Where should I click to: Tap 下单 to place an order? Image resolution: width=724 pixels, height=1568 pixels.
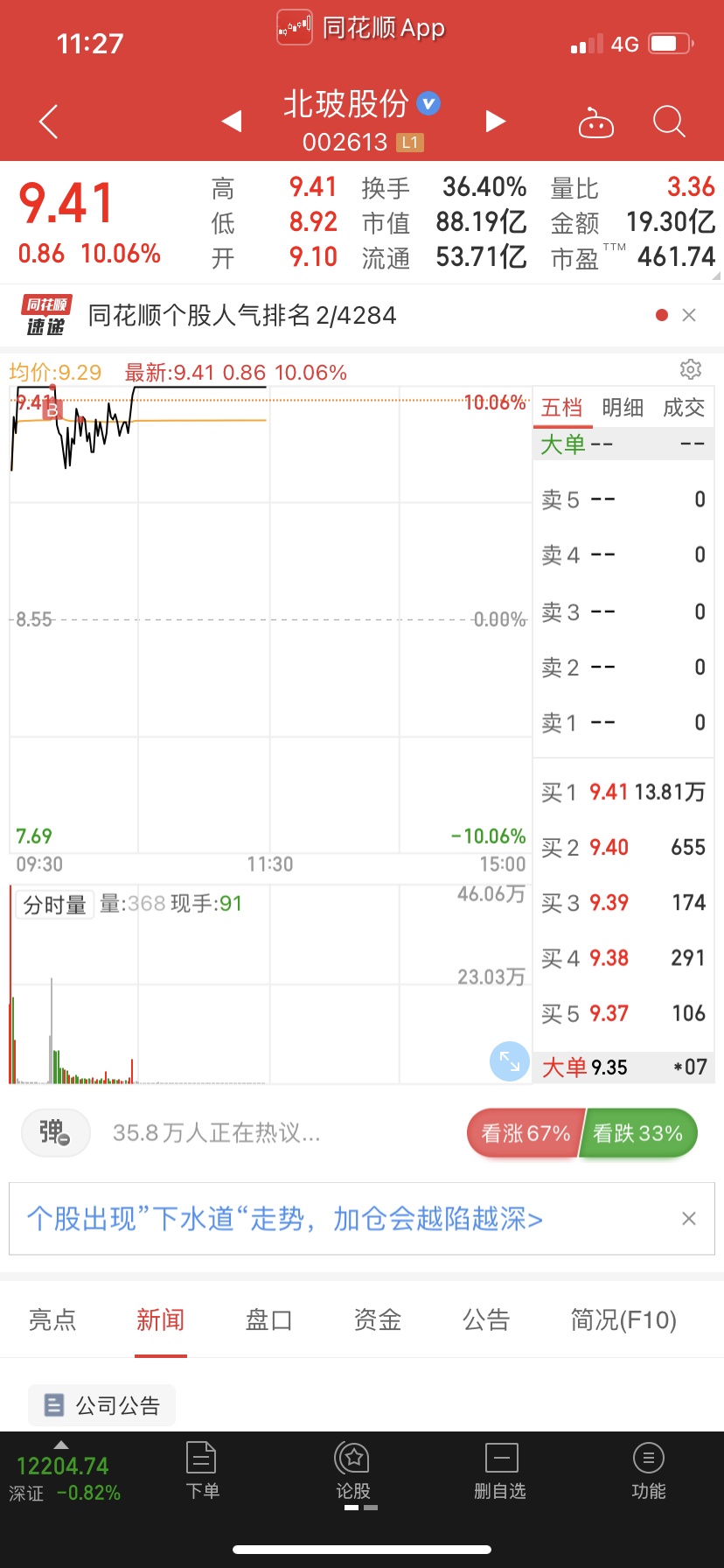[202, 1471]
